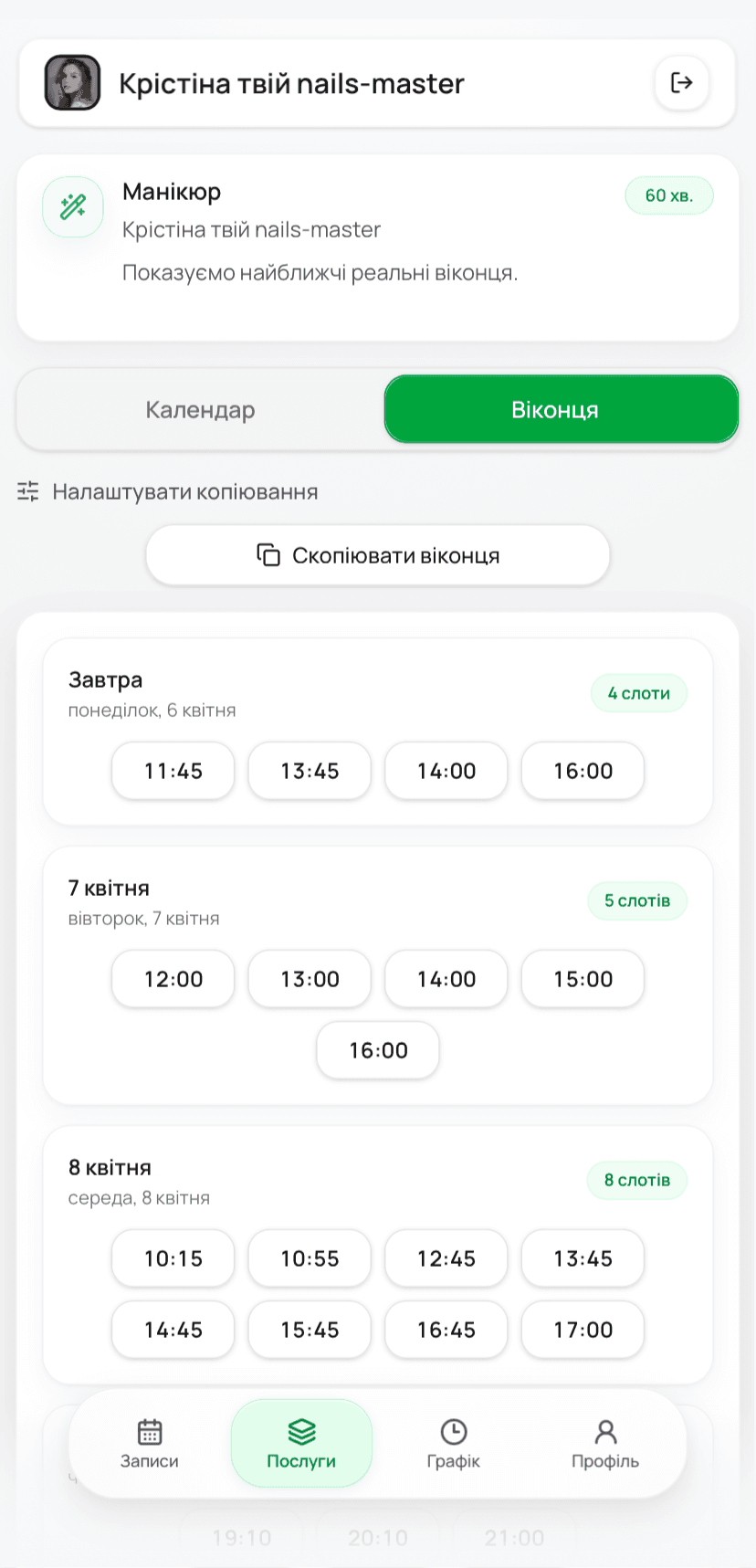Tap the 5 слотів badge for вівторок

click(637, 900)
